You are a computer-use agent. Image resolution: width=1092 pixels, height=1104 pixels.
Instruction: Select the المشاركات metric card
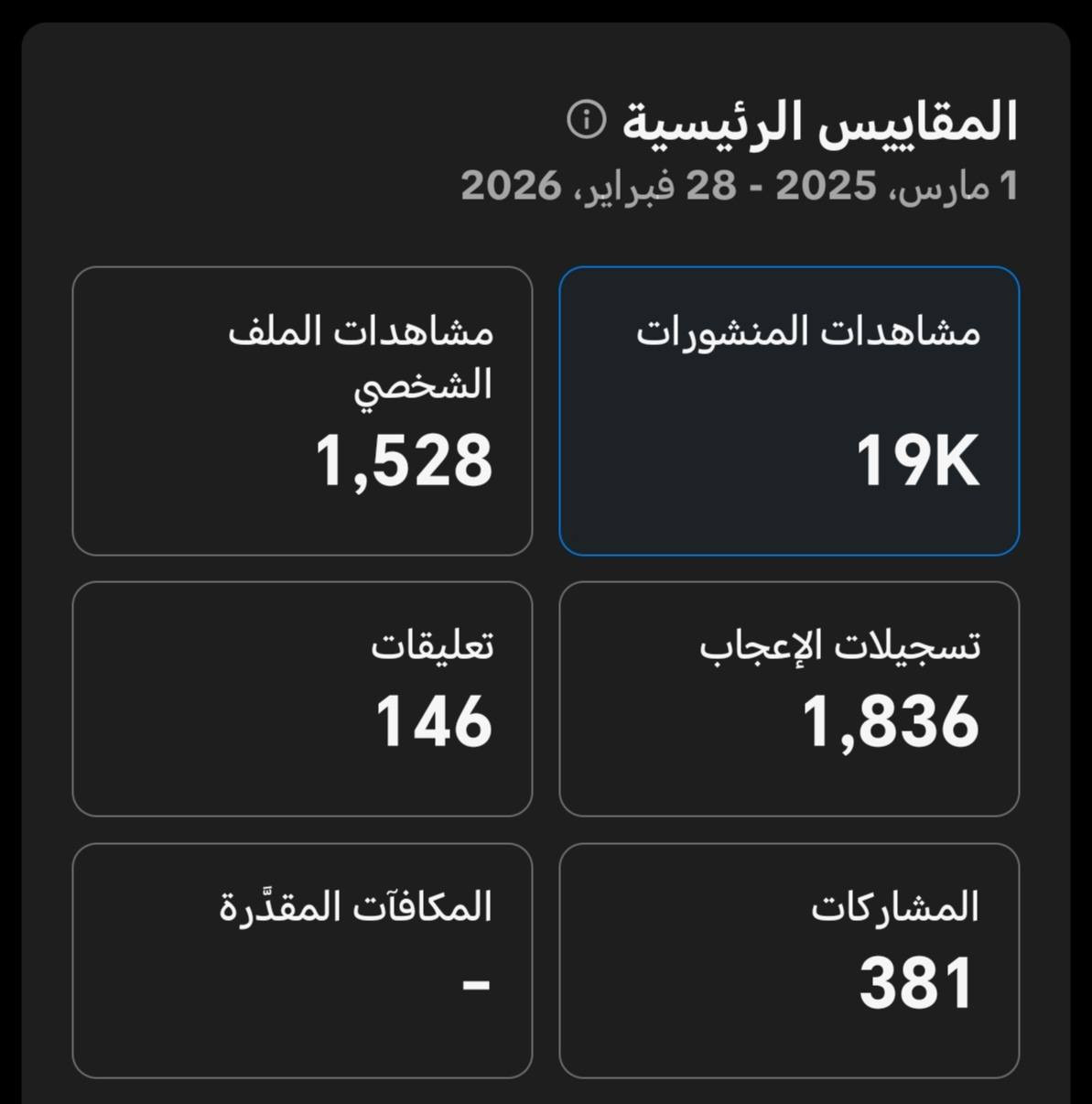tap(789, 959)
